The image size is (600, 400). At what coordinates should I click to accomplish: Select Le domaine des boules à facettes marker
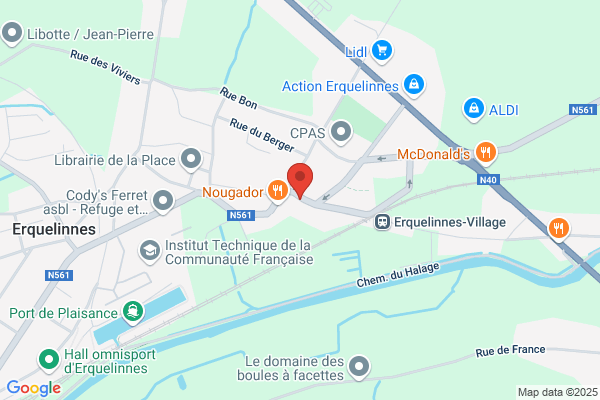click(x=359, y=367)
